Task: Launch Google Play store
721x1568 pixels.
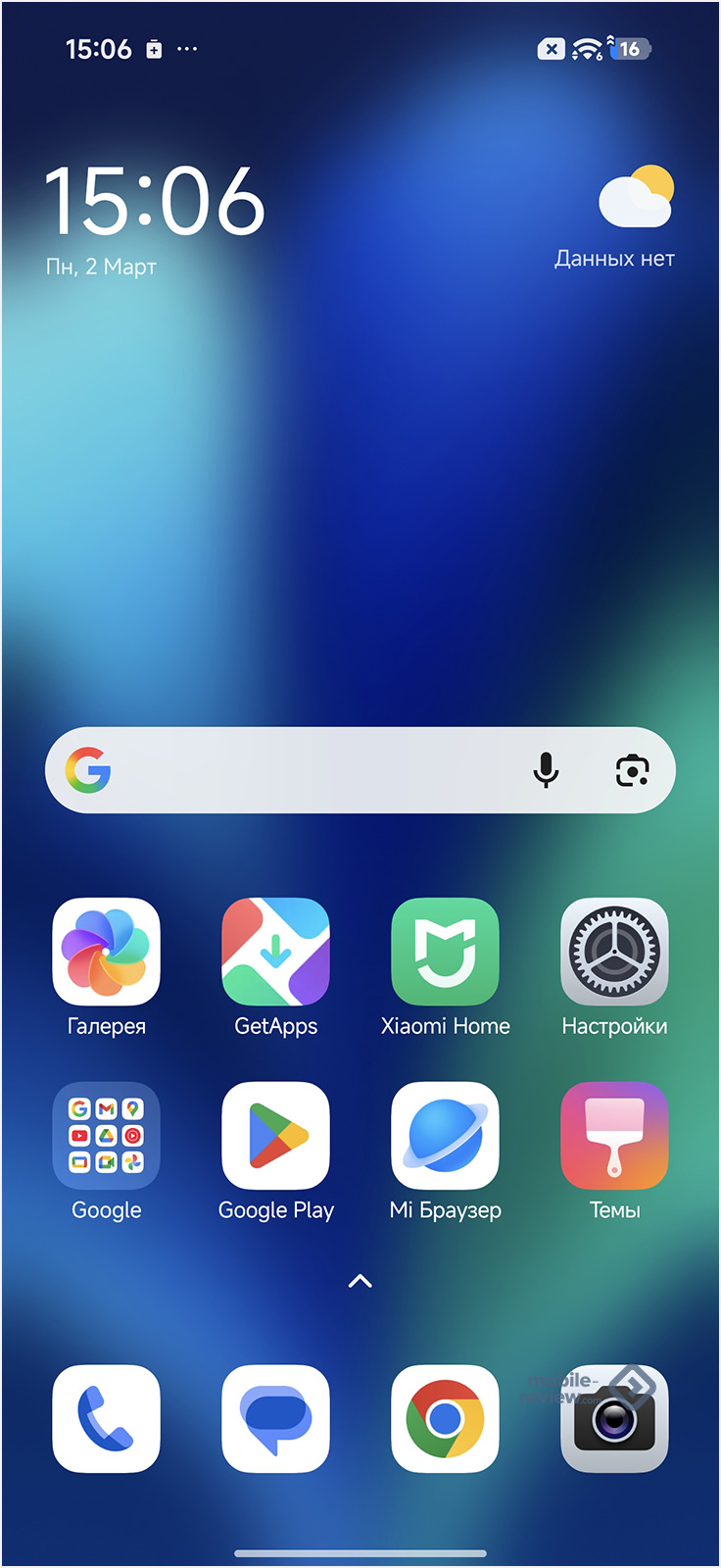Action: [275, 1136]
